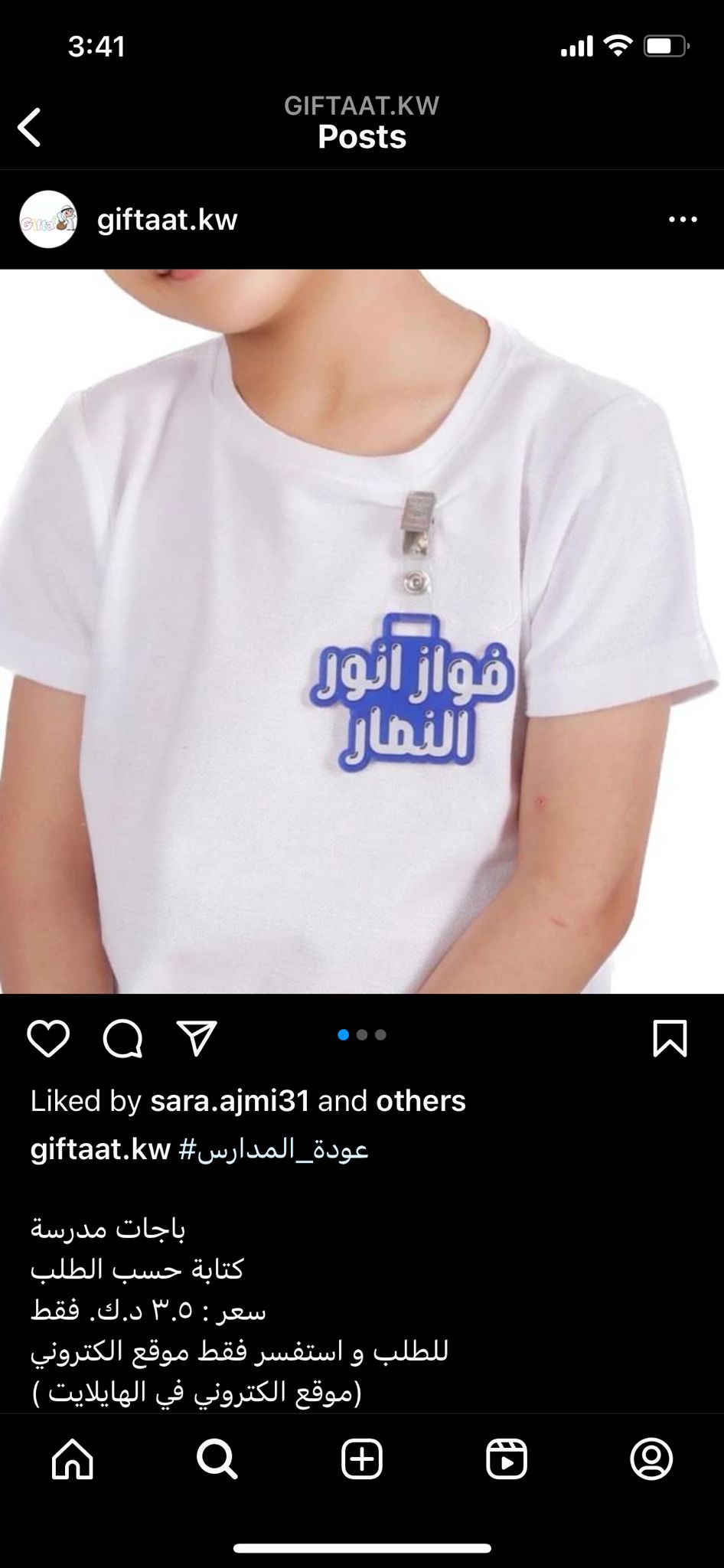The width and height of the screenshot is (724, 1568).
Task: Tap the school badge post image
Action: coord(362,631)
